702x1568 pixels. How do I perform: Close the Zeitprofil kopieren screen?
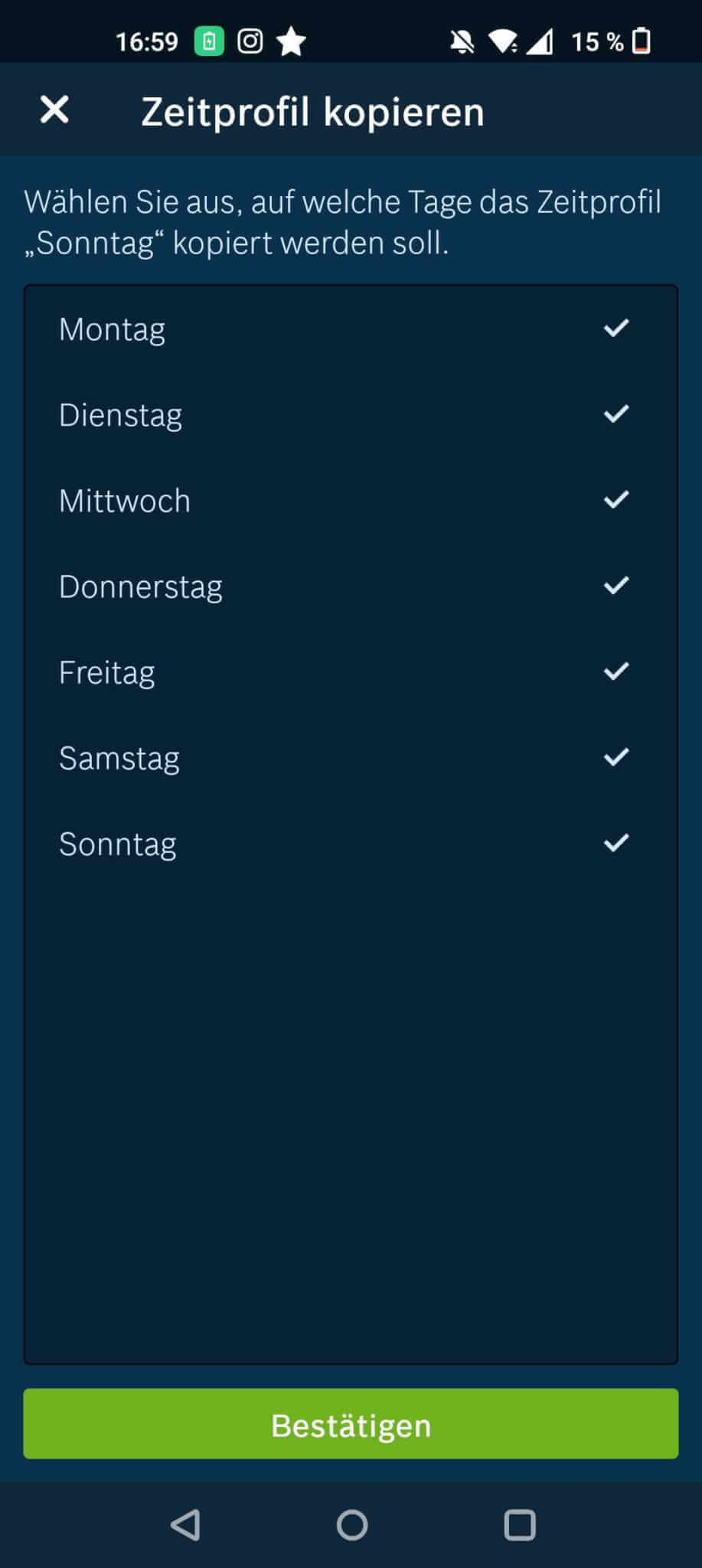tap(54, 110)
